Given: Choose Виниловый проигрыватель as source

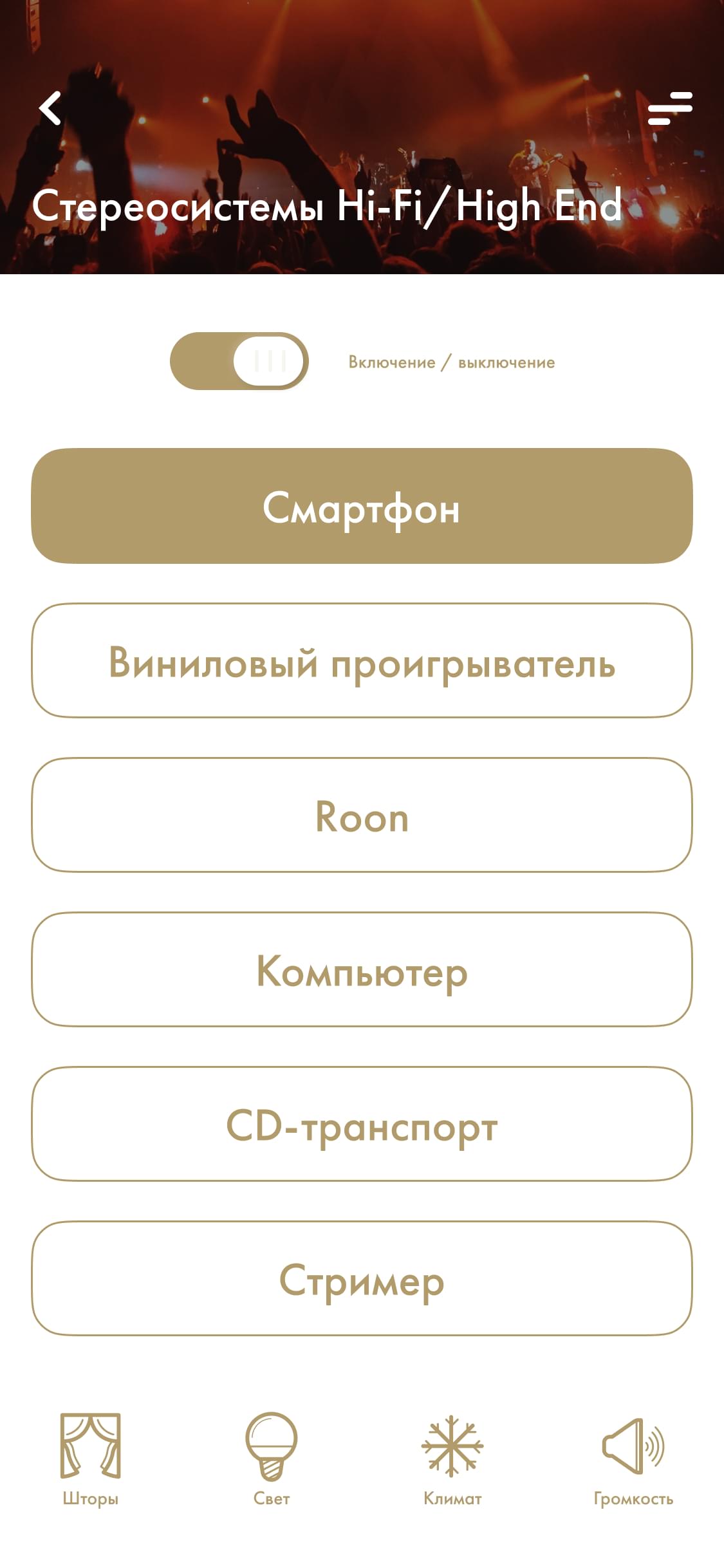Looking at the screenshot, I should coord(362,660).
